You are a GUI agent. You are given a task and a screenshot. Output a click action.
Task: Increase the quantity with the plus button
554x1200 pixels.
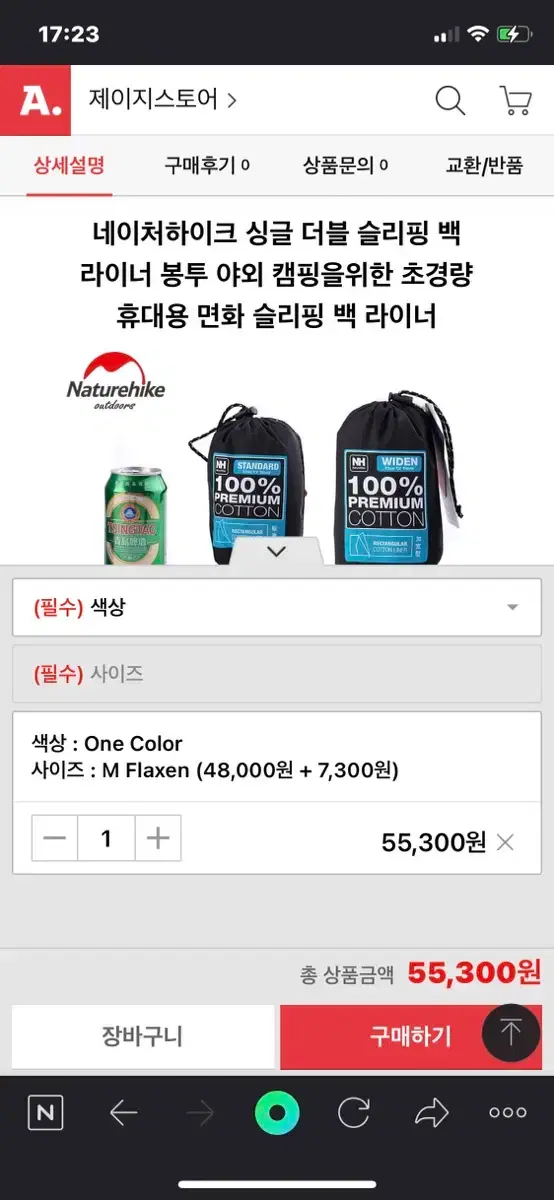[158, 838]
